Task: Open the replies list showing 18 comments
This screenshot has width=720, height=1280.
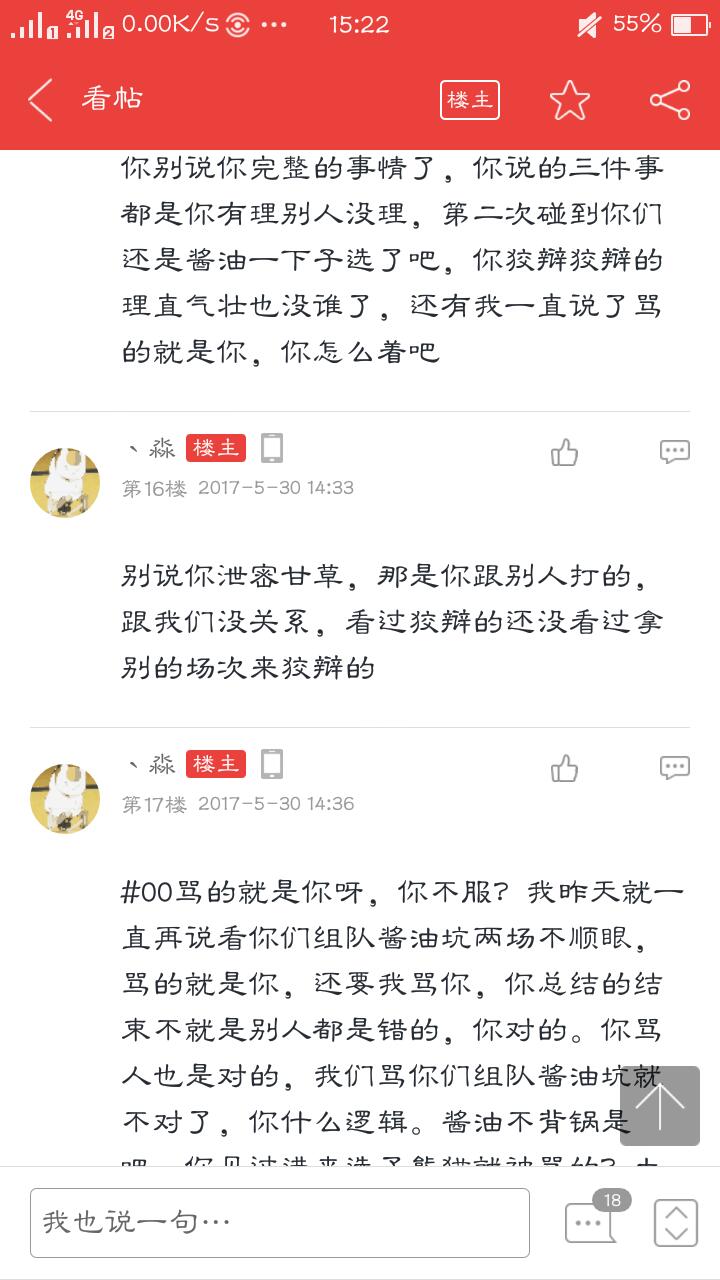Action: (590, 1221)
